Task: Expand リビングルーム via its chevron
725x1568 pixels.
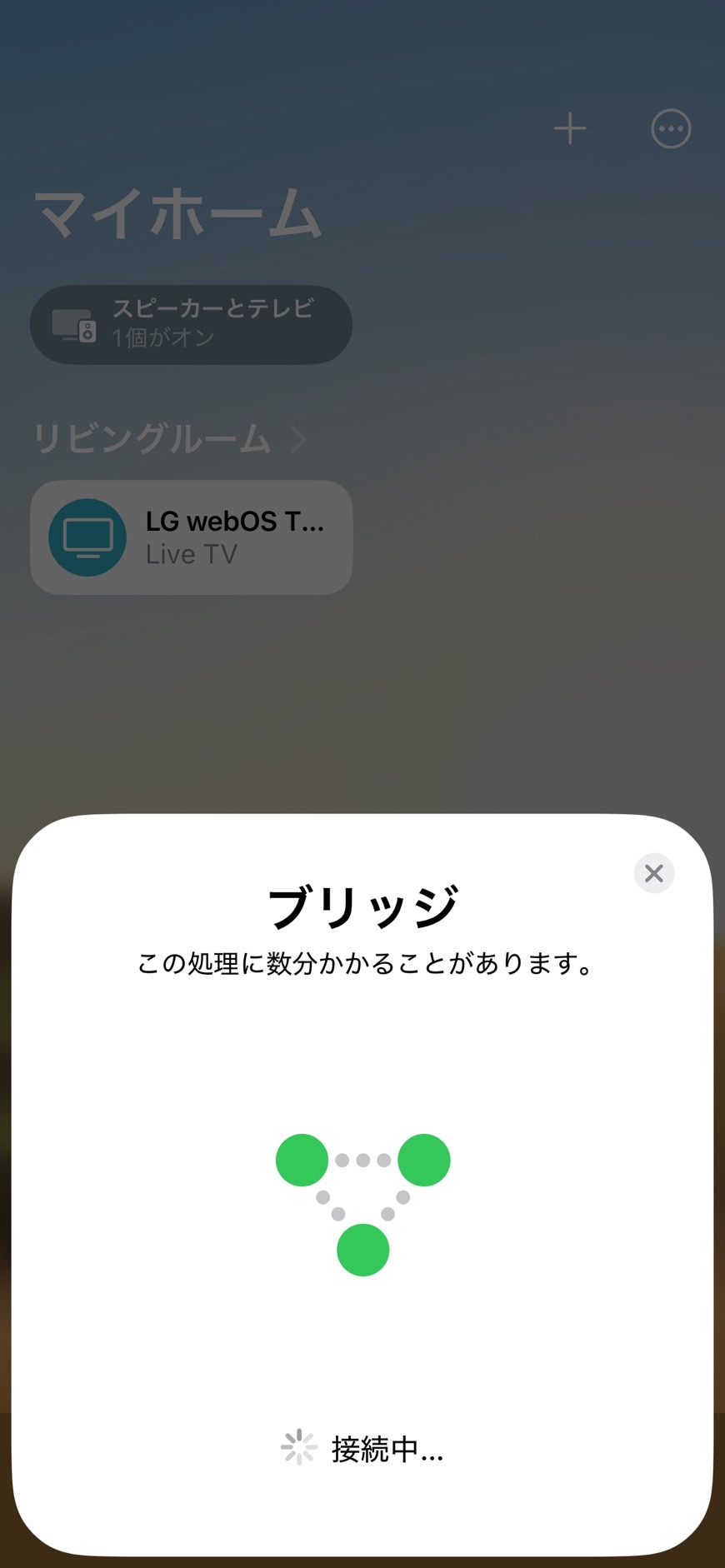Action: 297,439
